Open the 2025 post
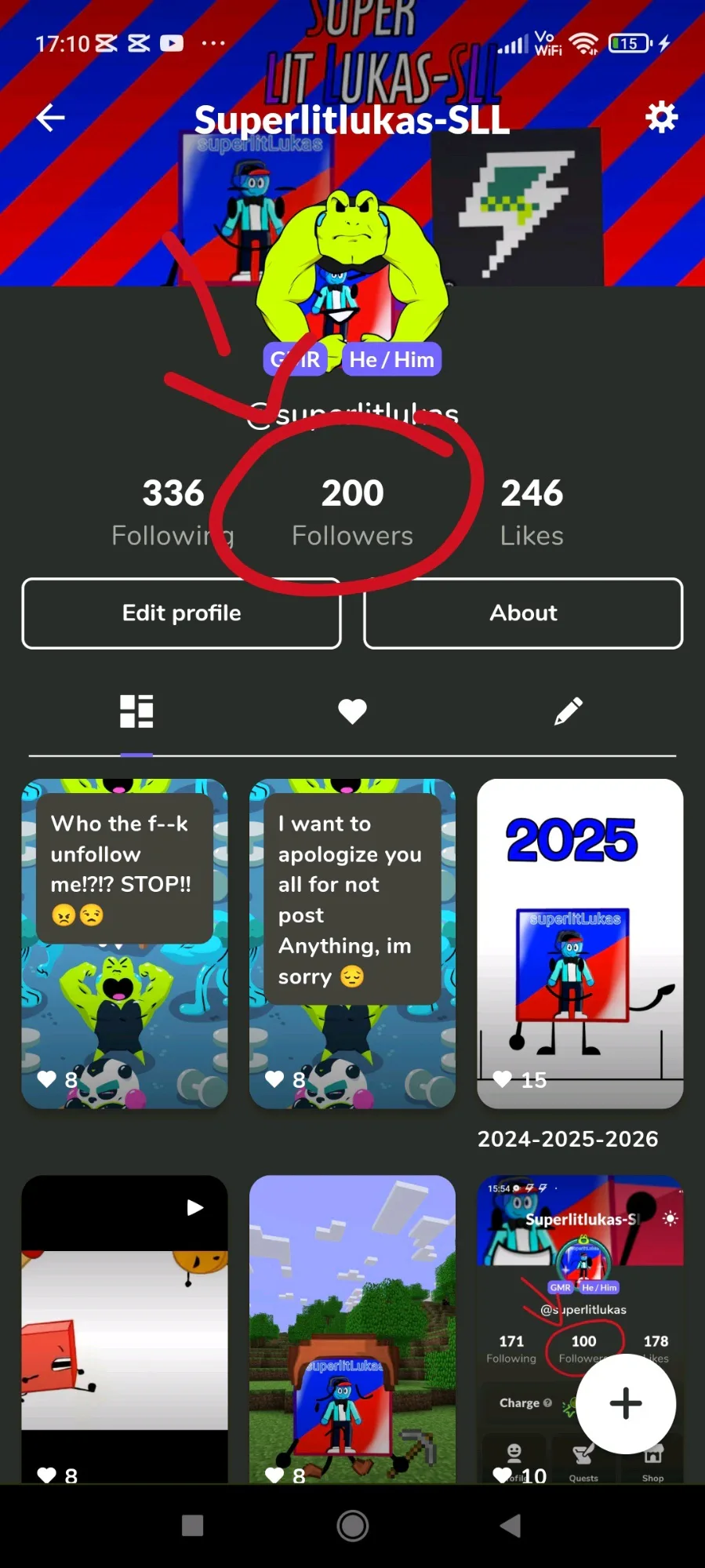Viewport: 705px width, 1568px height. point(580,943)
